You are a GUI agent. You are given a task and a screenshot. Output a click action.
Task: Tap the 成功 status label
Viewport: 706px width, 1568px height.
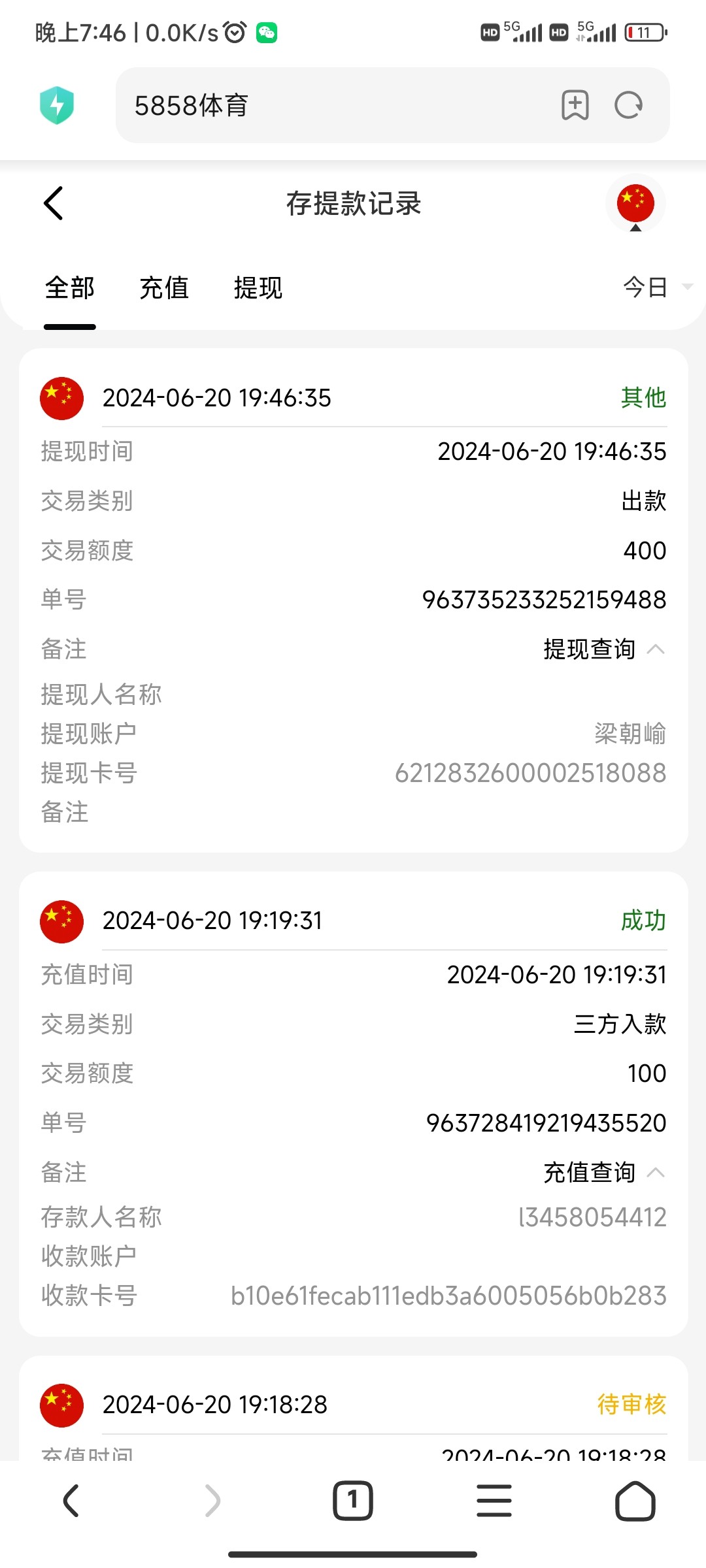click(x=643, y=920)
